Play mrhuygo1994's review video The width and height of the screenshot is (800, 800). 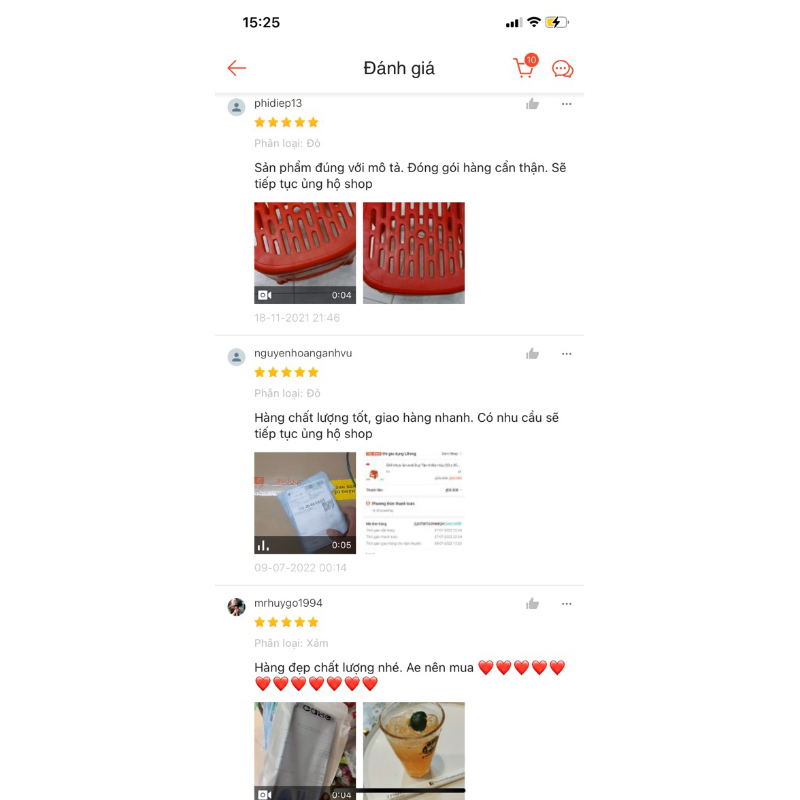[305, 750]
